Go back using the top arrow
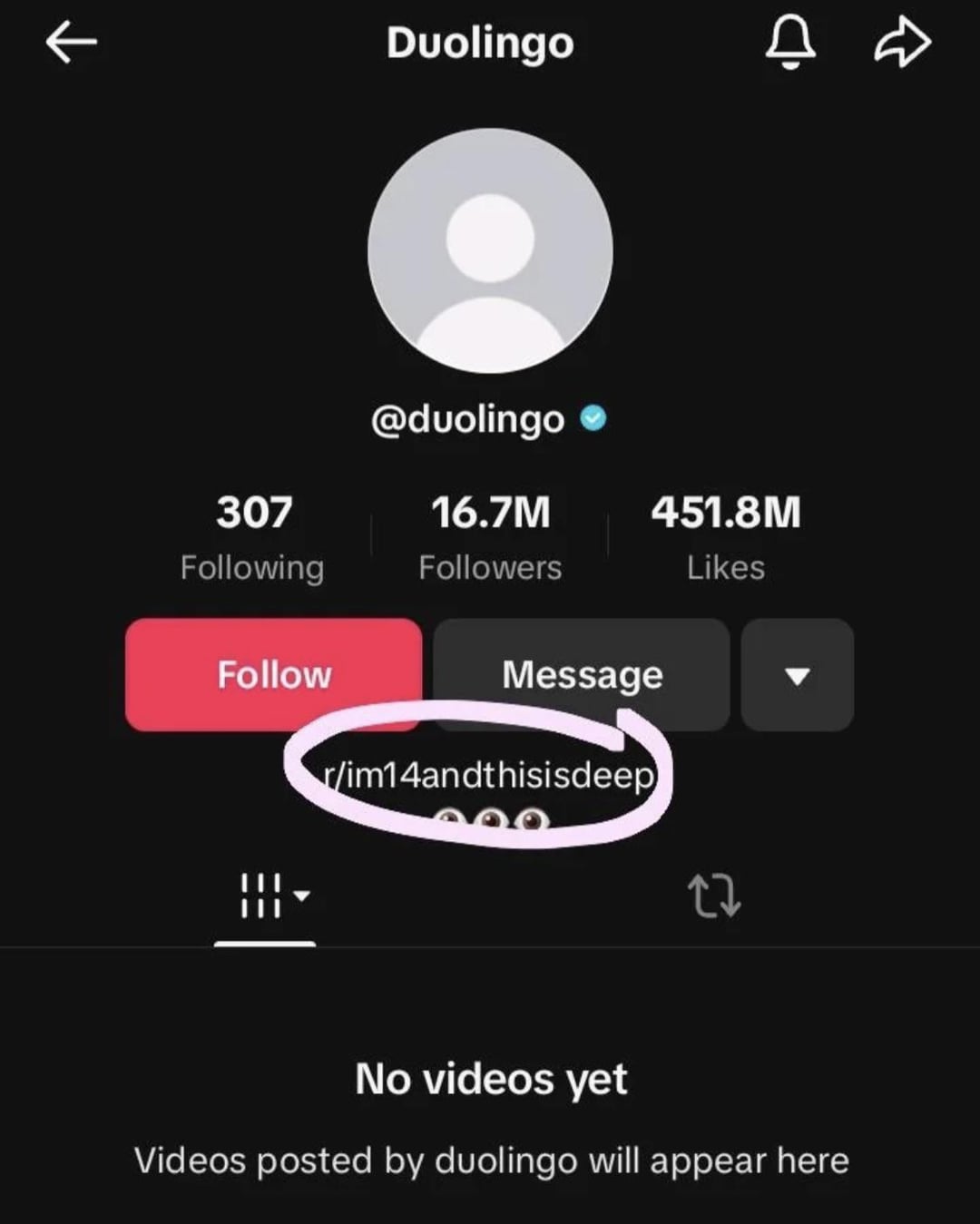Screen dimensions: 980x1224 (71, 43)
